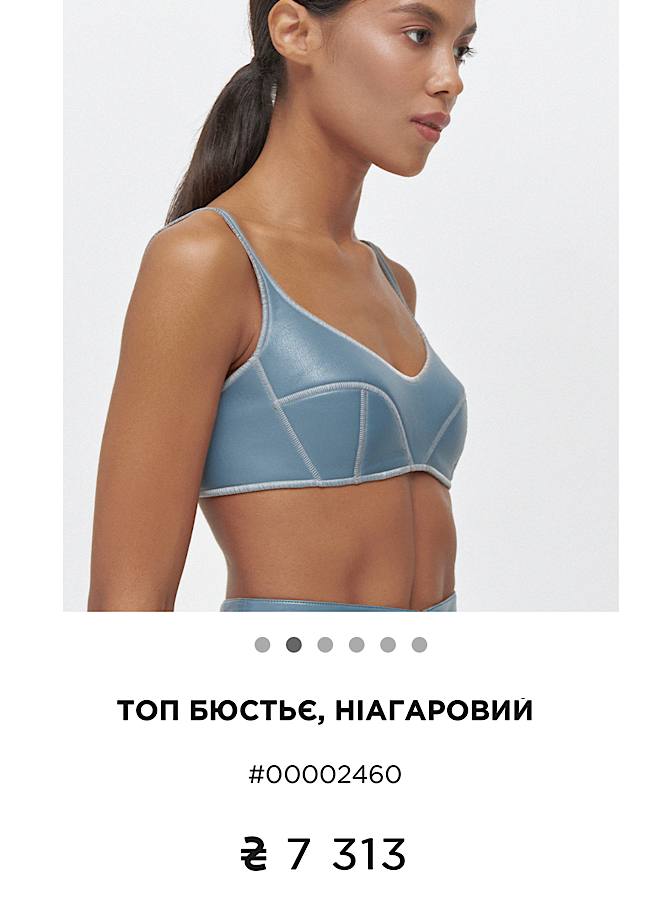This screenshot has width=650, height=900.
Task: Select the third photo indicator dot
Action: pos(325,645)
